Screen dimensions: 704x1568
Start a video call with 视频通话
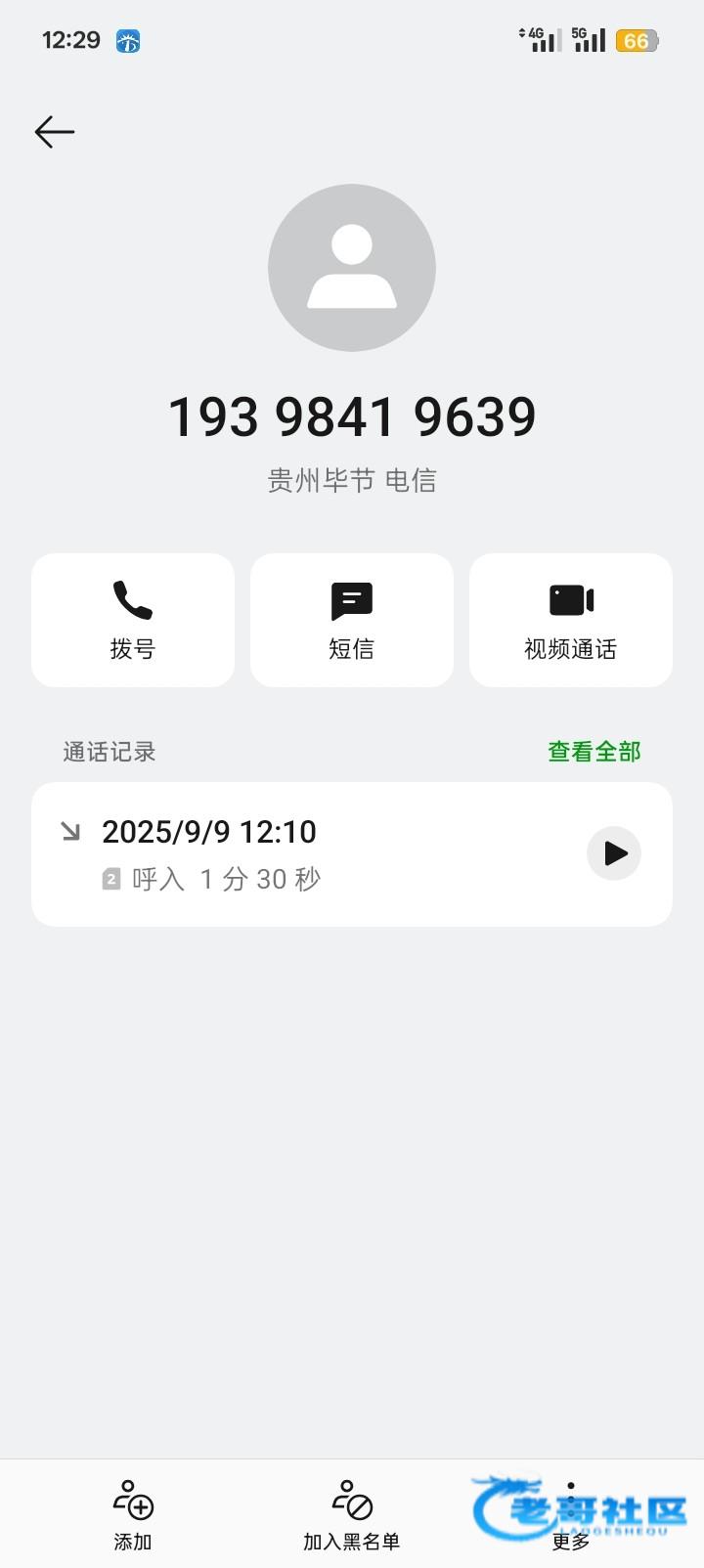point(571,620)
